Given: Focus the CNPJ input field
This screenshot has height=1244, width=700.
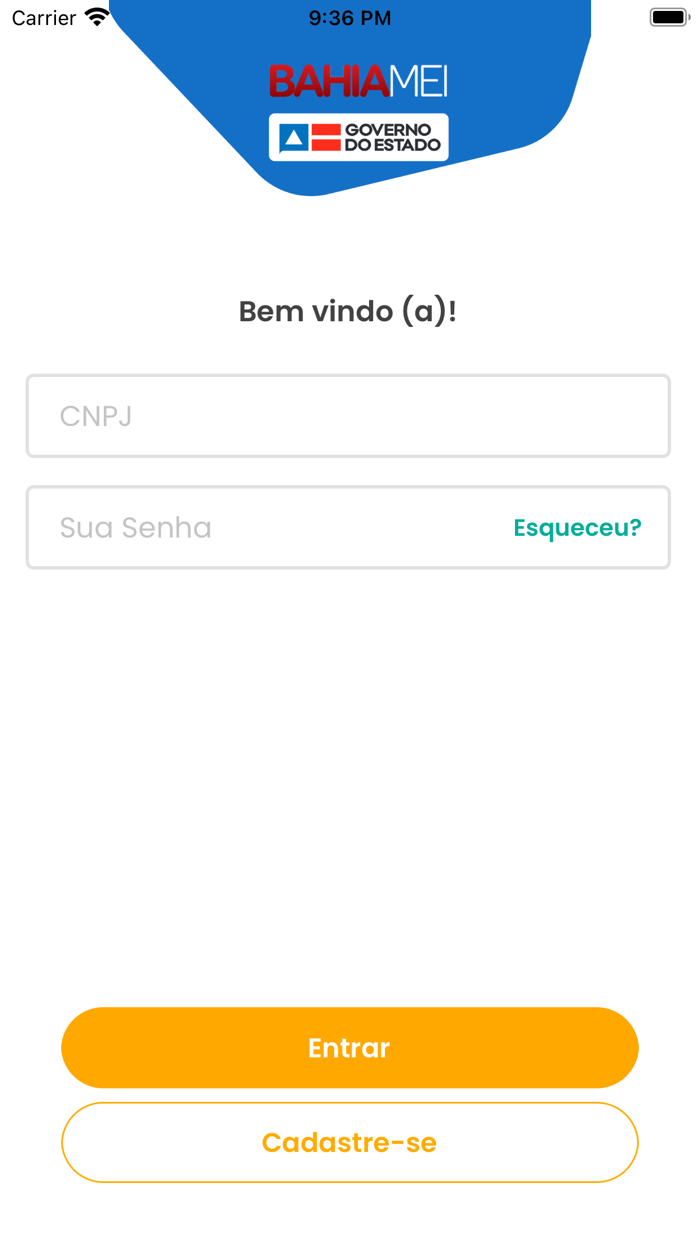Looking at the screenshot, I should tap(347, 416).
